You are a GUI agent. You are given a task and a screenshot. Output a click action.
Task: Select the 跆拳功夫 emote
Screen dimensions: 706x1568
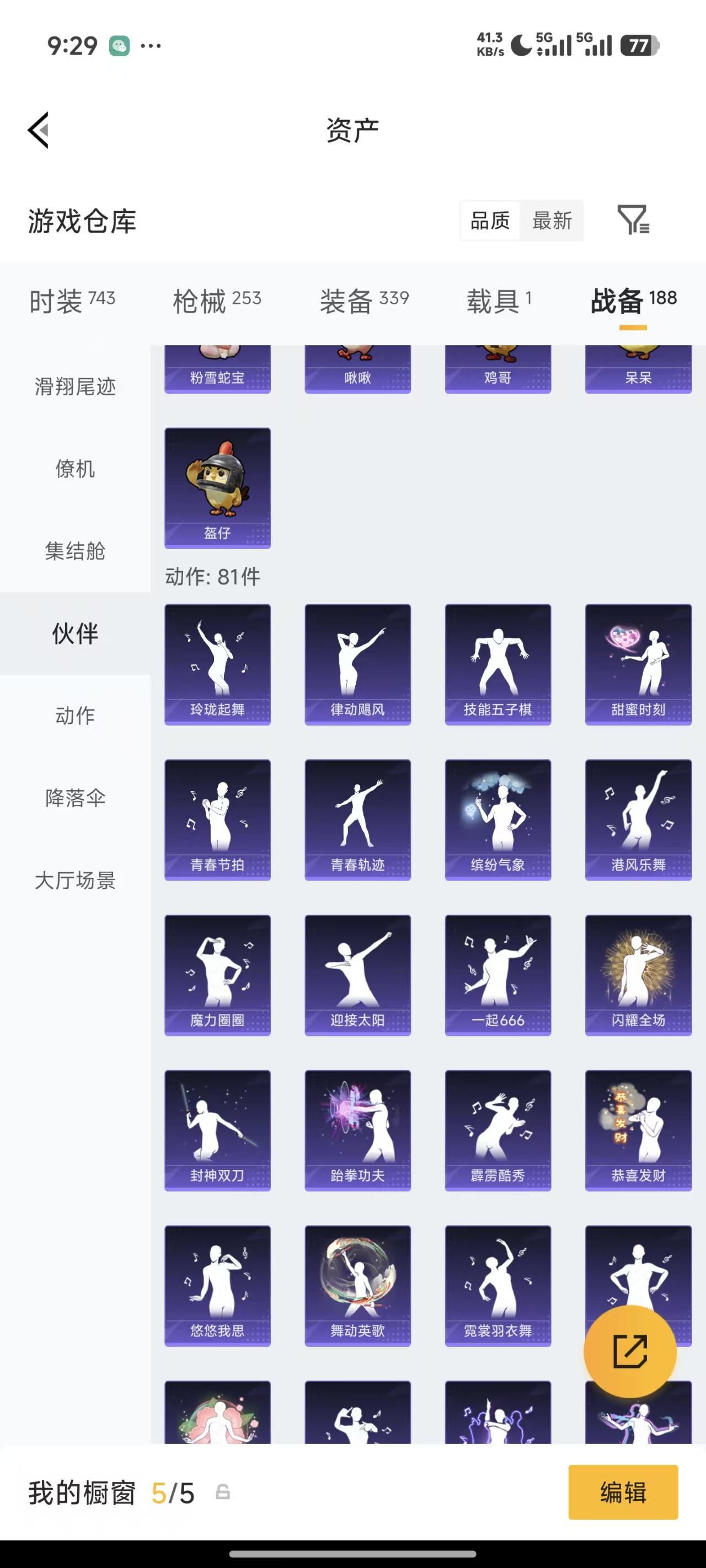click(x=357, y=1129)
